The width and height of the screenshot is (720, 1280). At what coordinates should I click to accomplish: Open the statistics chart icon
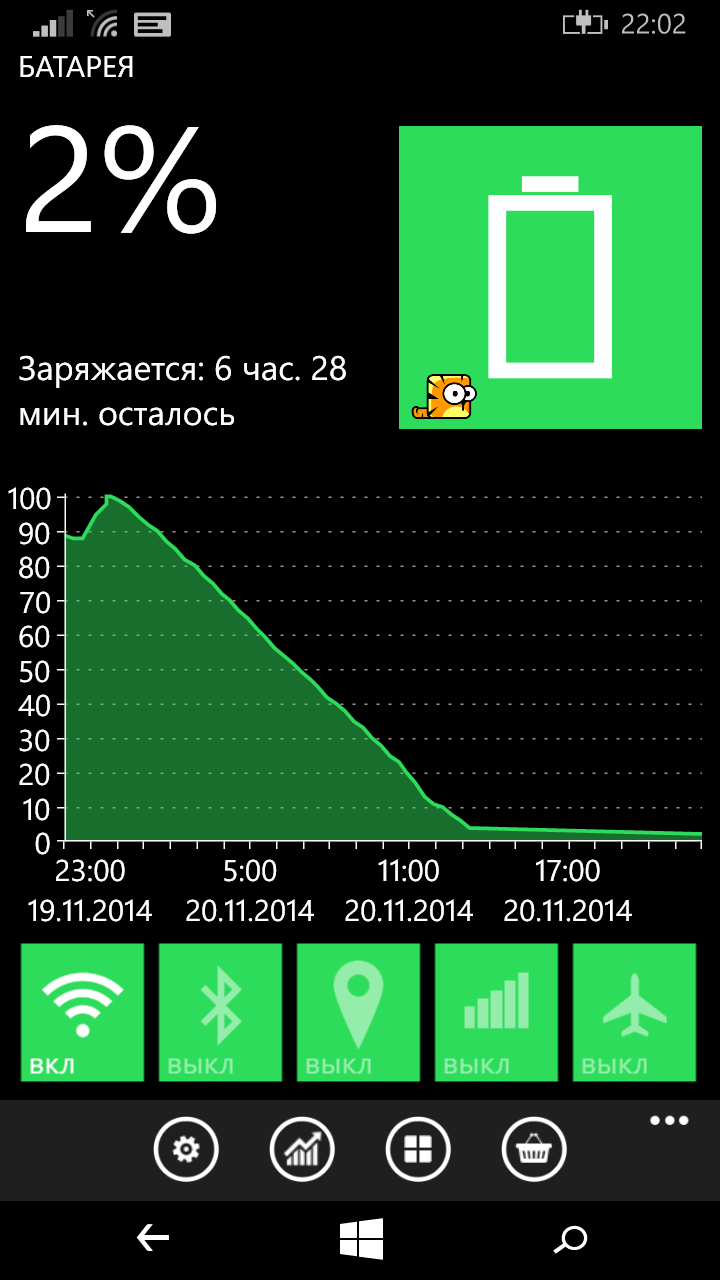coord(302,1151)
